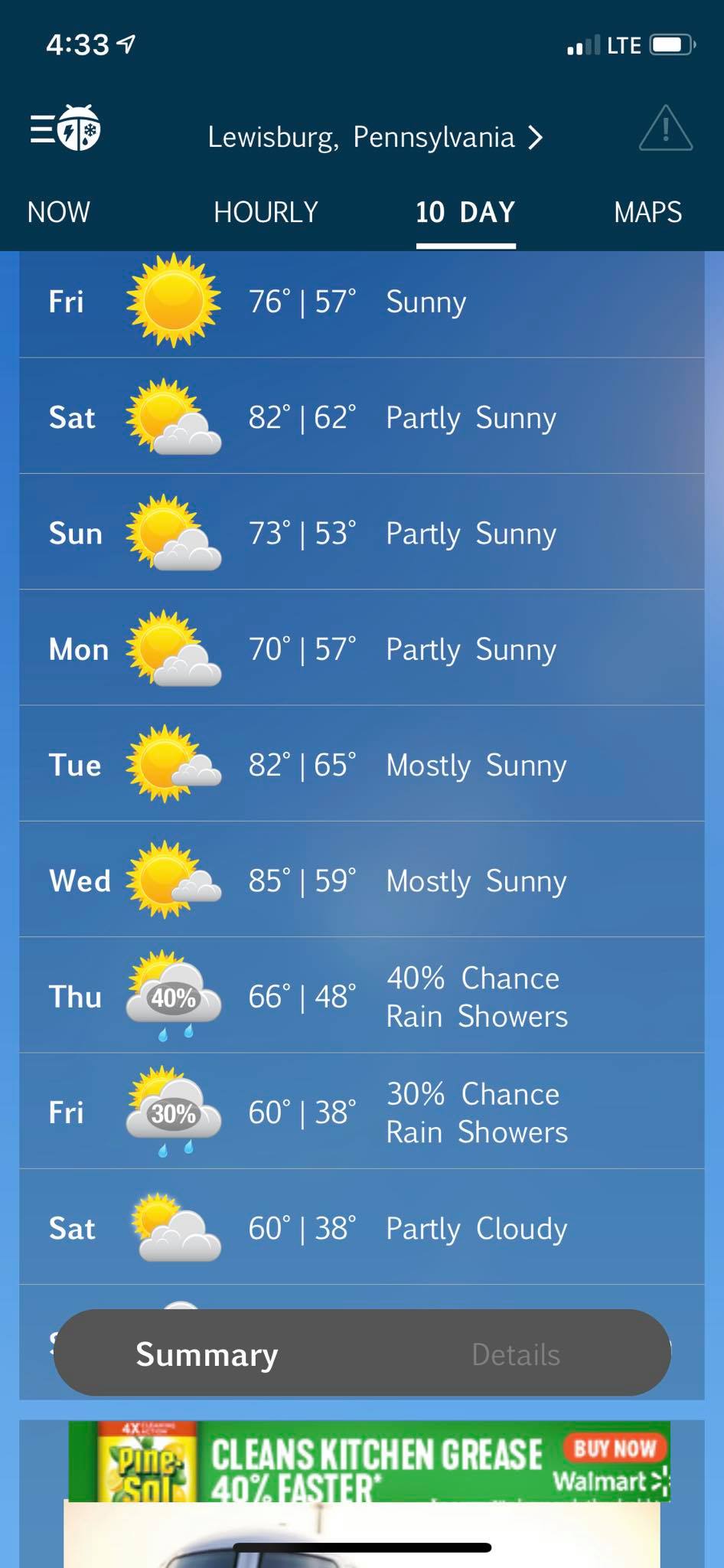Open the Fri 30% rain showers forecast
This screenshot has height=1568, width=724.
[x=361, y=1112]
